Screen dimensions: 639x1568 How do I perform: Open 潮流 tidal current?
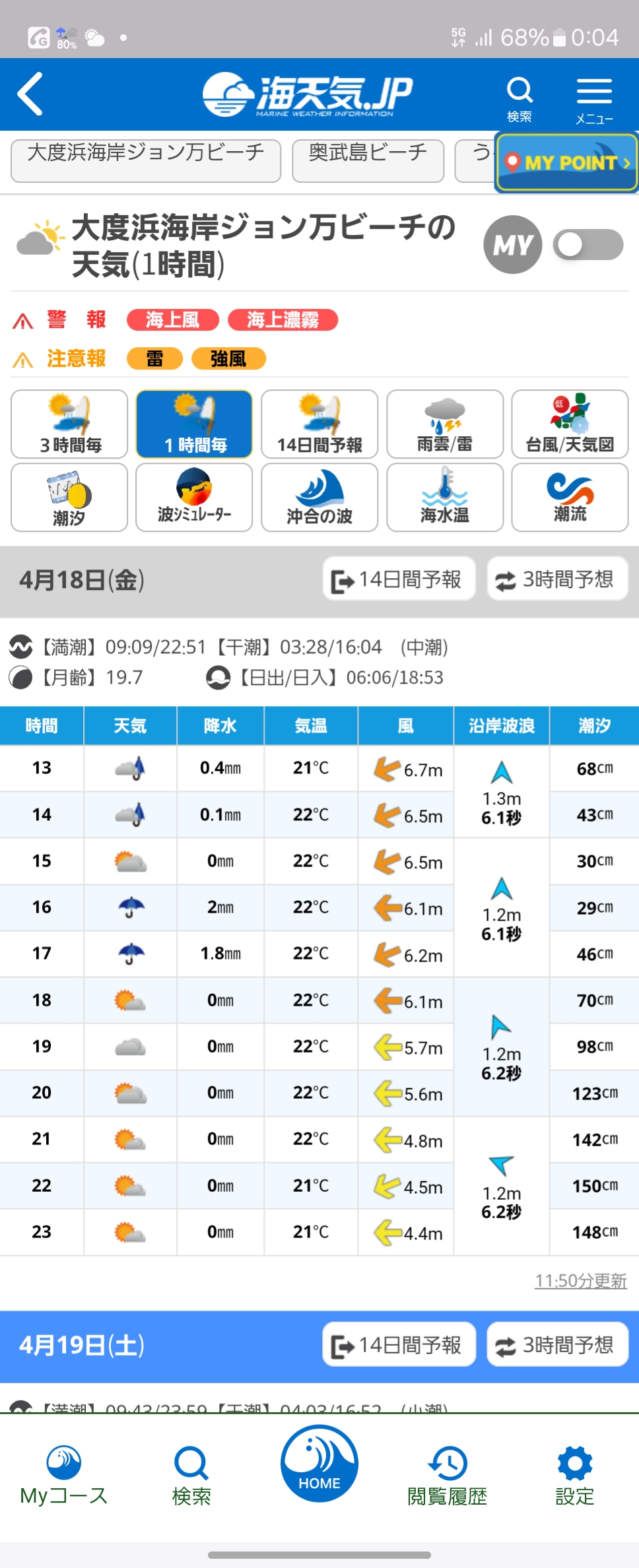point(570,498)
